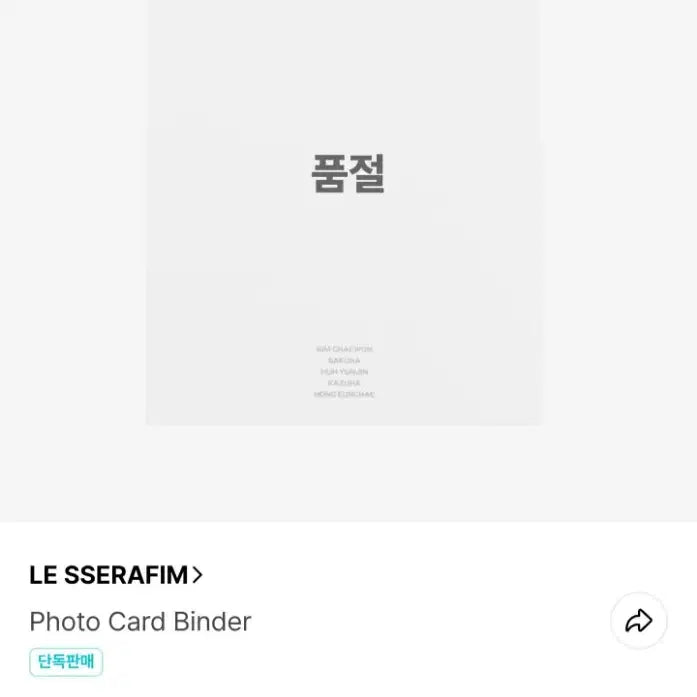Share the Photo Card Binder product

638,621
